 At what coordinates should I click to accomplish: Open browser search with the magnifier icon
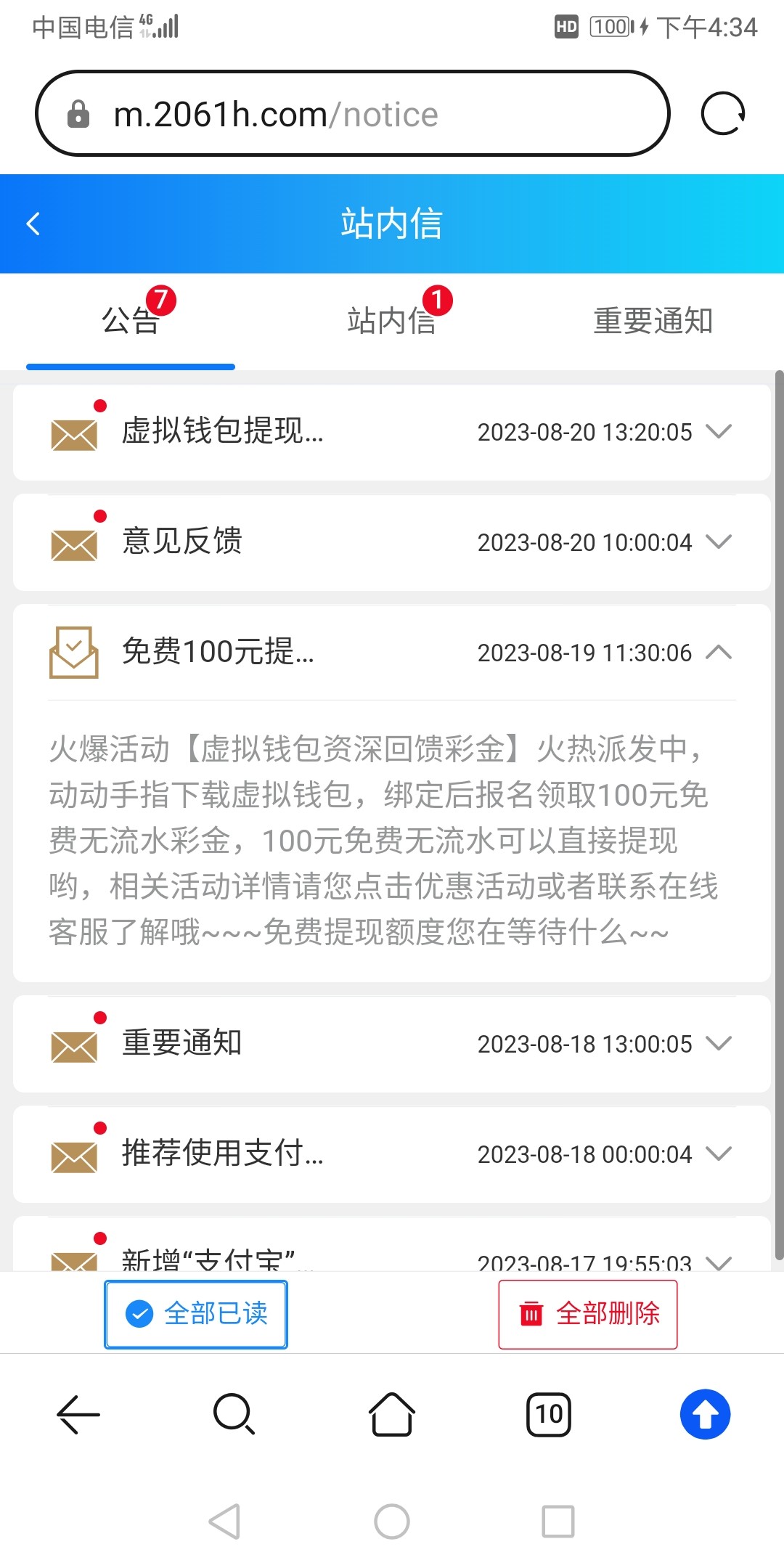[234, 1414]
